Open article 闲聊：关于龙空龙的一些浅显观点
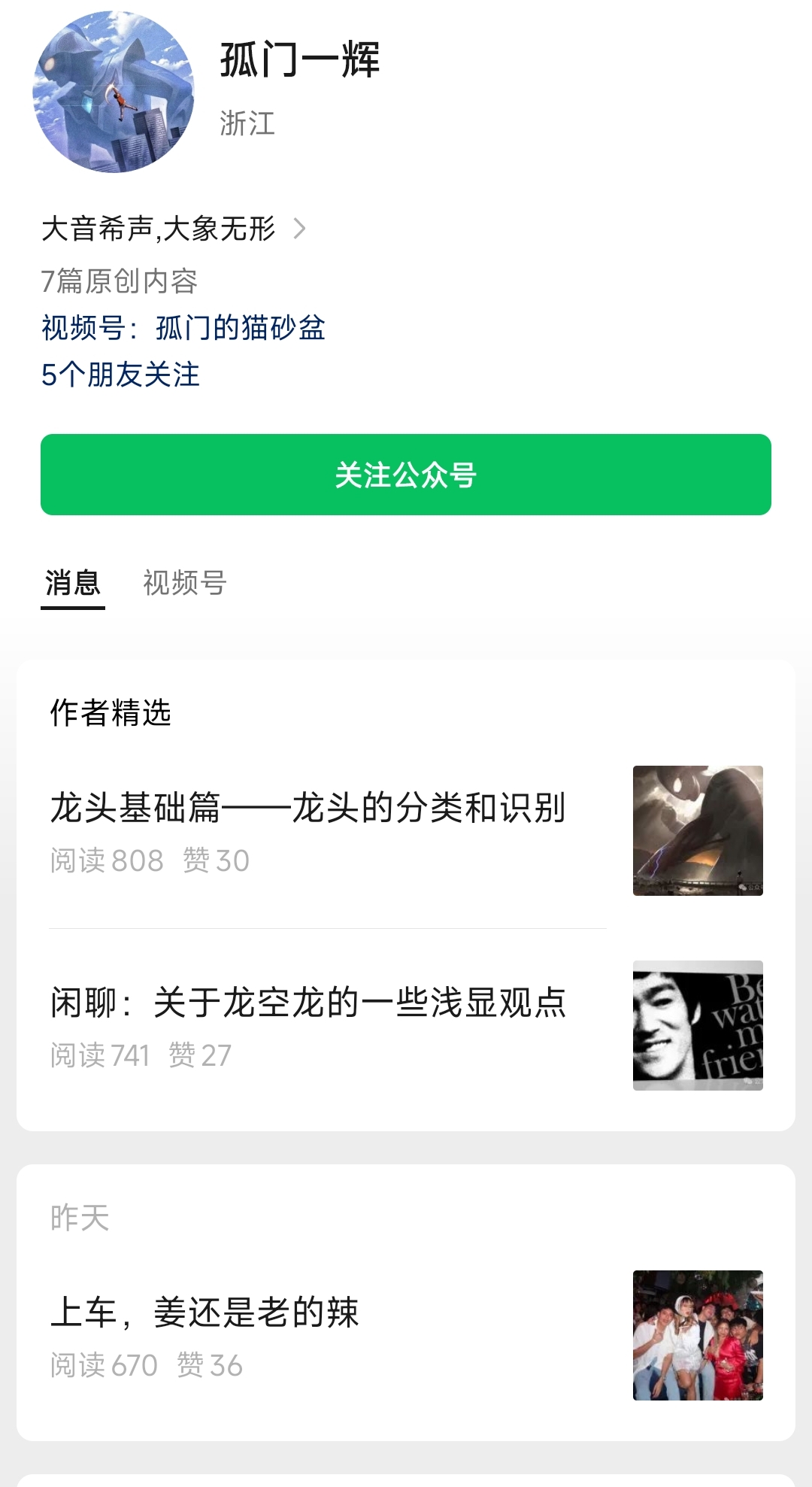 308,1003
